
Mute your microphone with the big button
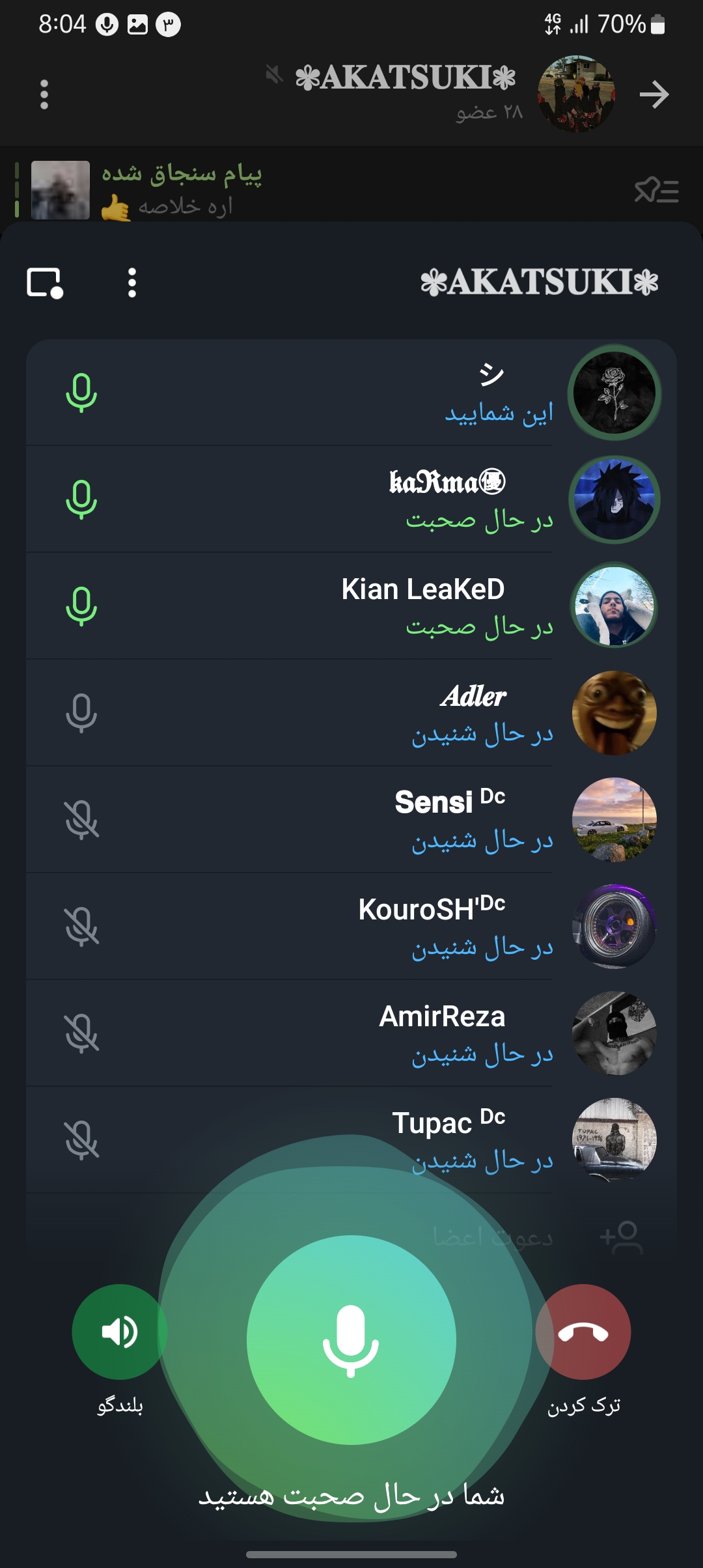click(x=351, y=1339)
